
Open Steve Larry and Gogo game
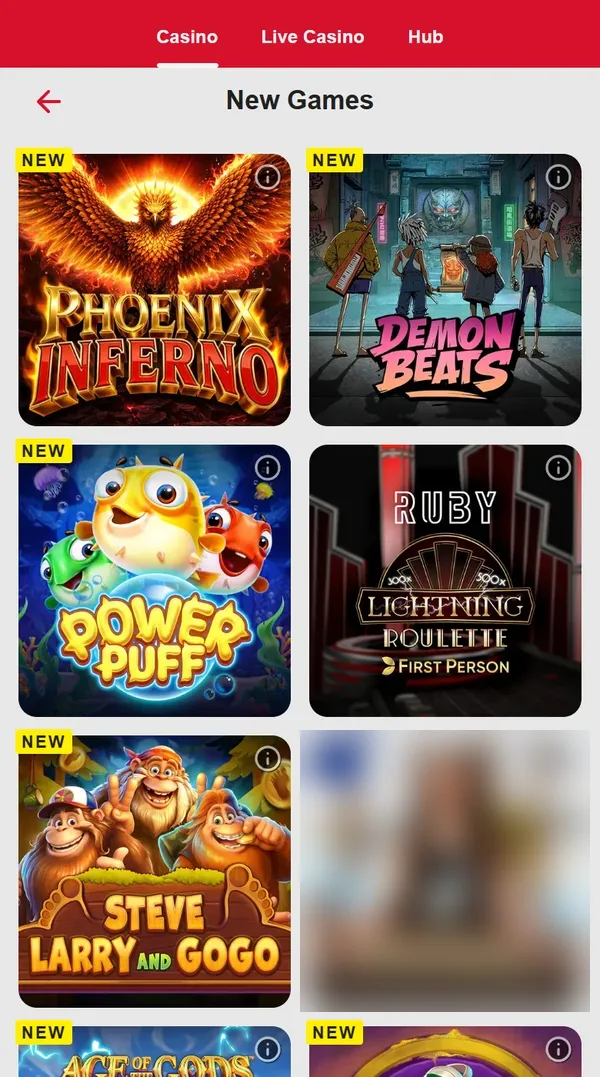coord(154,871)
